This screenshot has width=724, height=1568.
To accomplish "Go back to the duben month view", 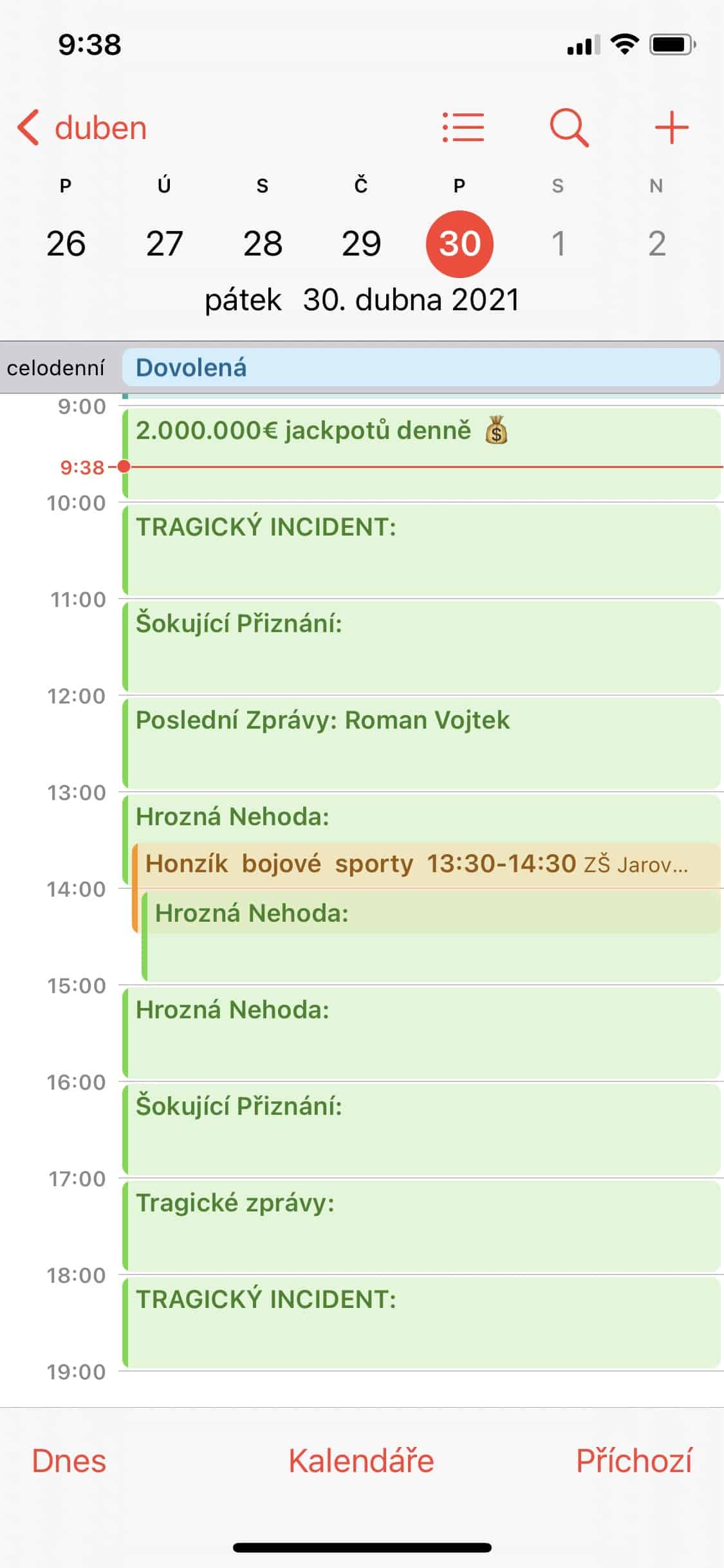I will 82,127.
